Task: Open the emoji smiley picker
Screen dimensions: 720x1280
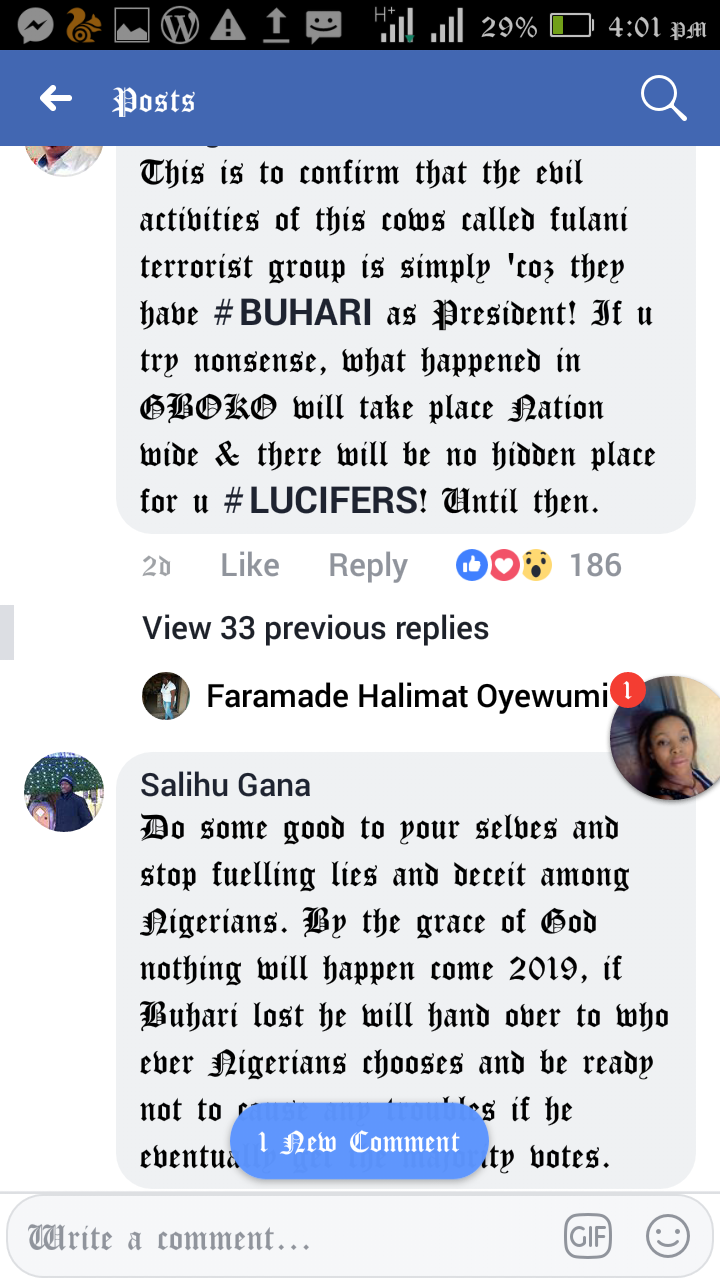Action: click(668, 1238)
